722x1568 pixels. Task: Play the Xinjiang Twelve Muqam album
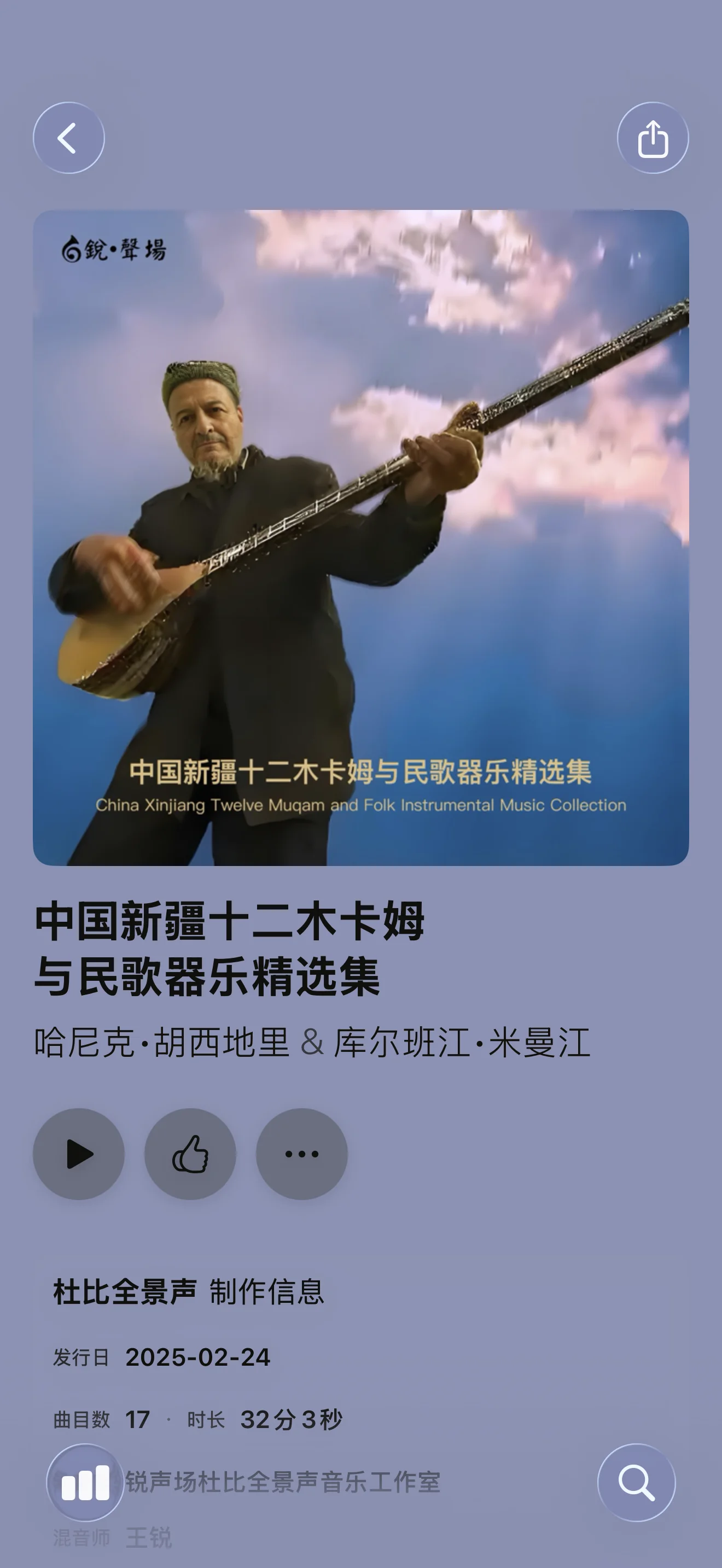coord(79,1154)
